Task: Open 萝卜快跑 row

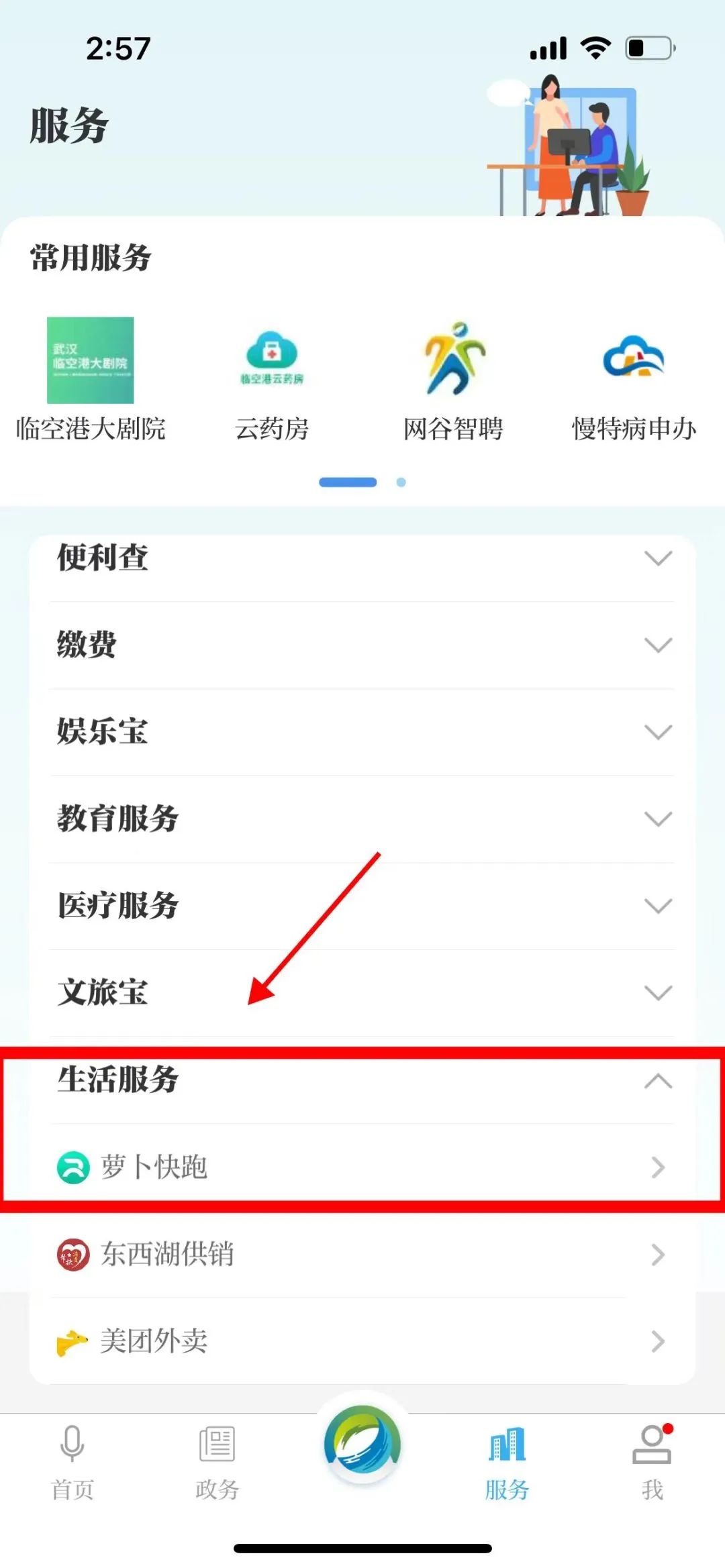Action: pyautogui.click(x=362, y=1167)
